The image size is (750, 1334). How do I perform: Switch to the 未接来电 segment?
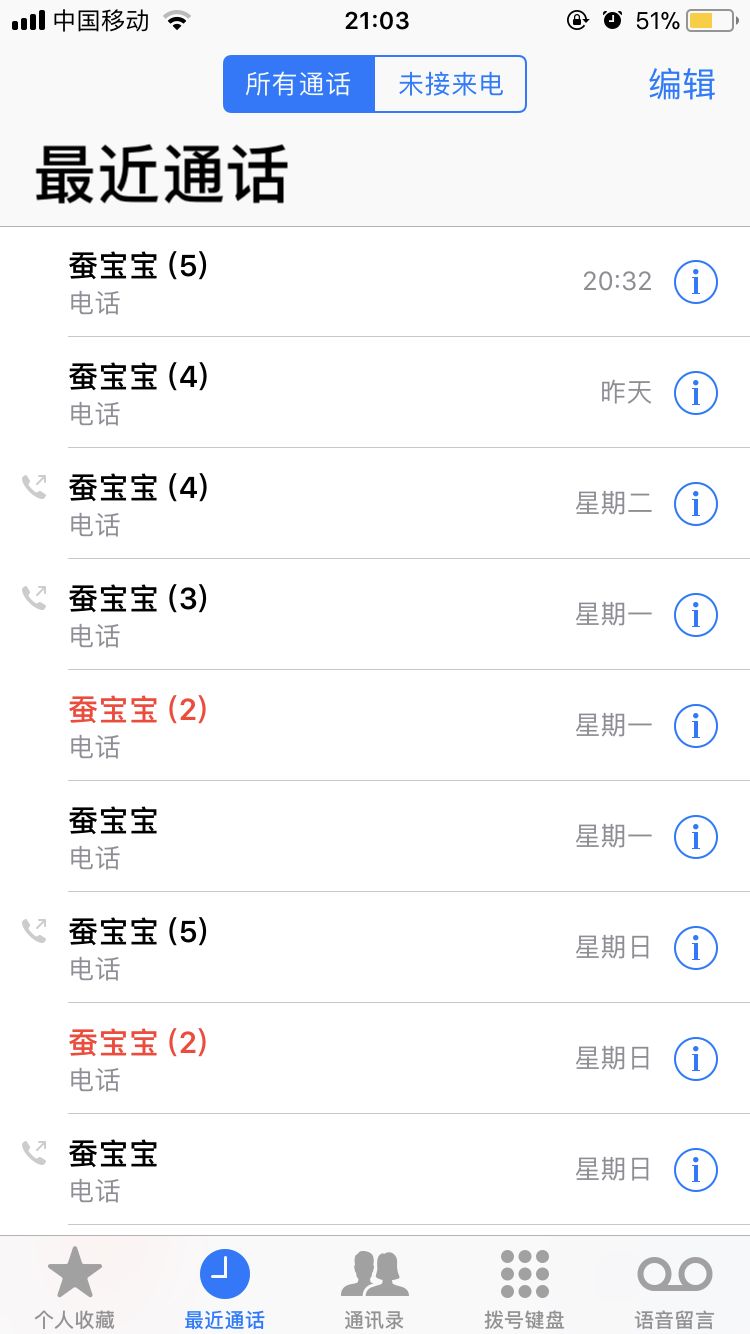click(x=450, y=84)
